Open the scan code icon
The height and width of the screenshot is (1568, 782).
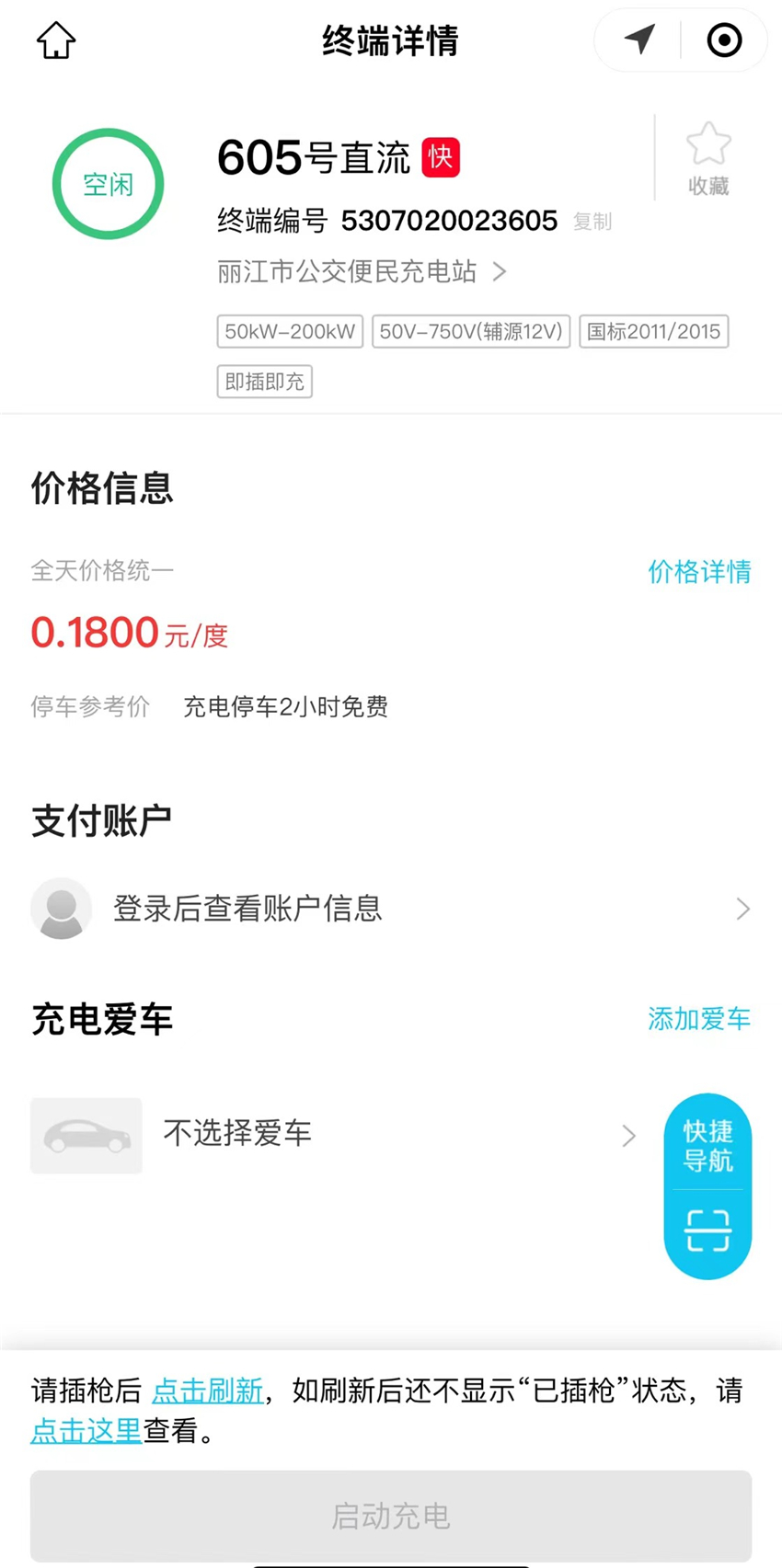coord(707,1230)
